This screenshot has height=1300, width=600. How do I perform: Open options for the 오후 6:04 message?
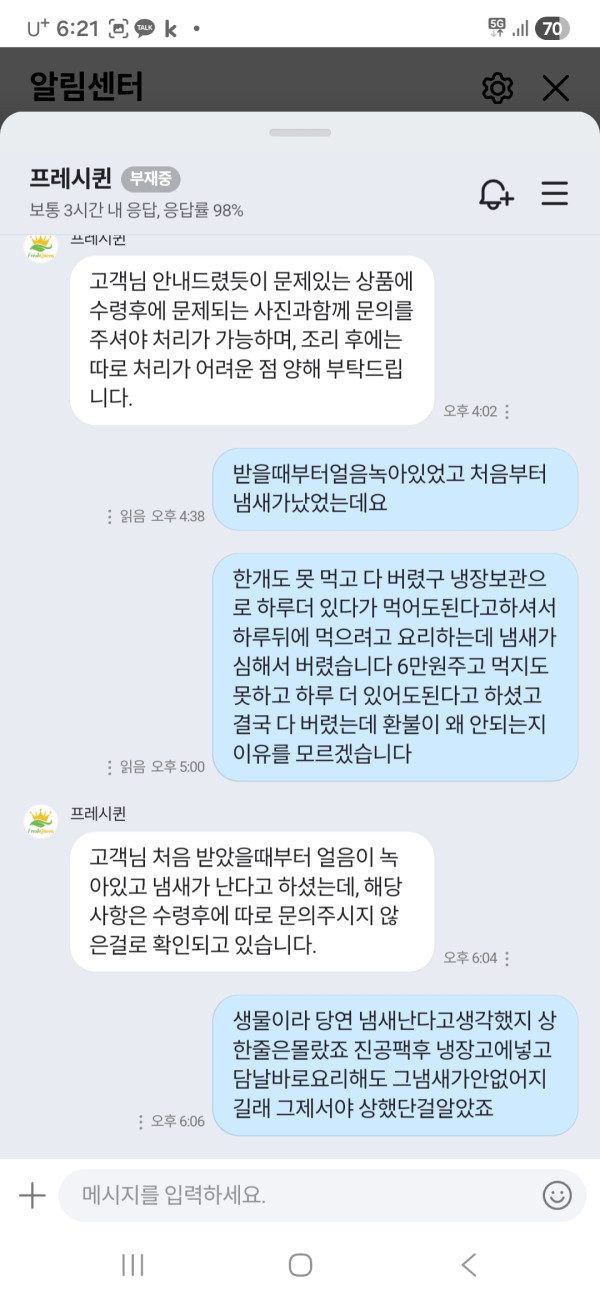[507, 958]
